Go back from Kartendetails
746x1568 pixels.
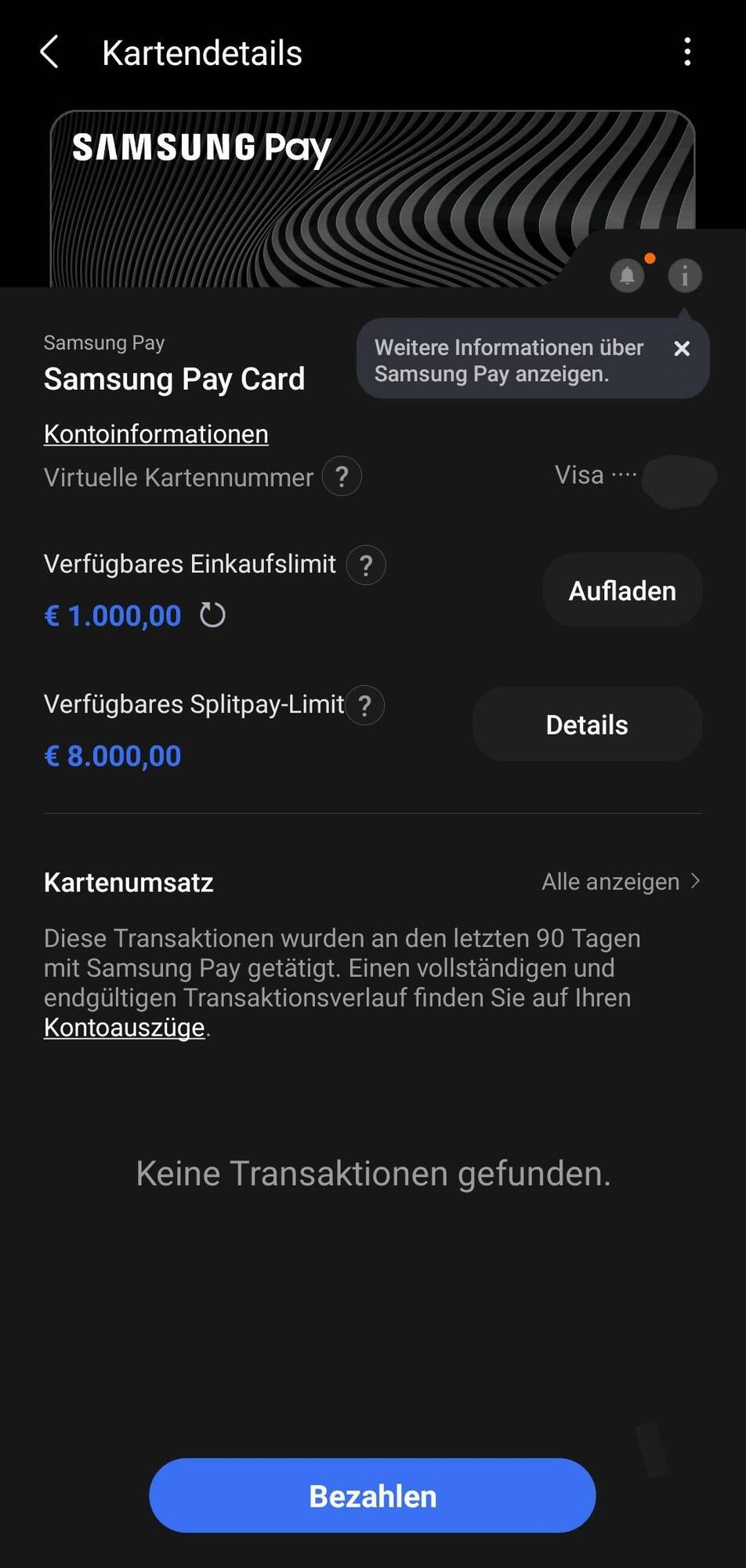49,53
